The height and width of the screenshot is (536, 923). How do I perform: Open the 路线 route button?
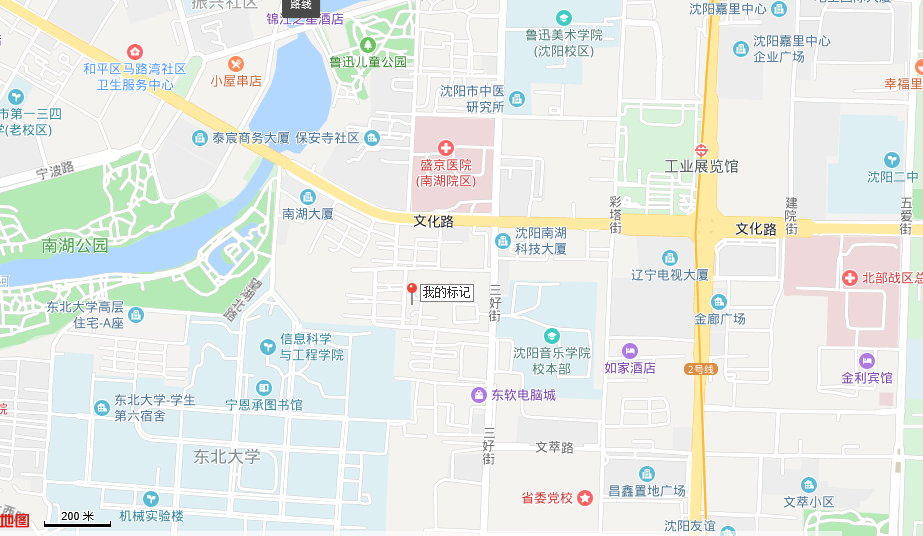301,6
